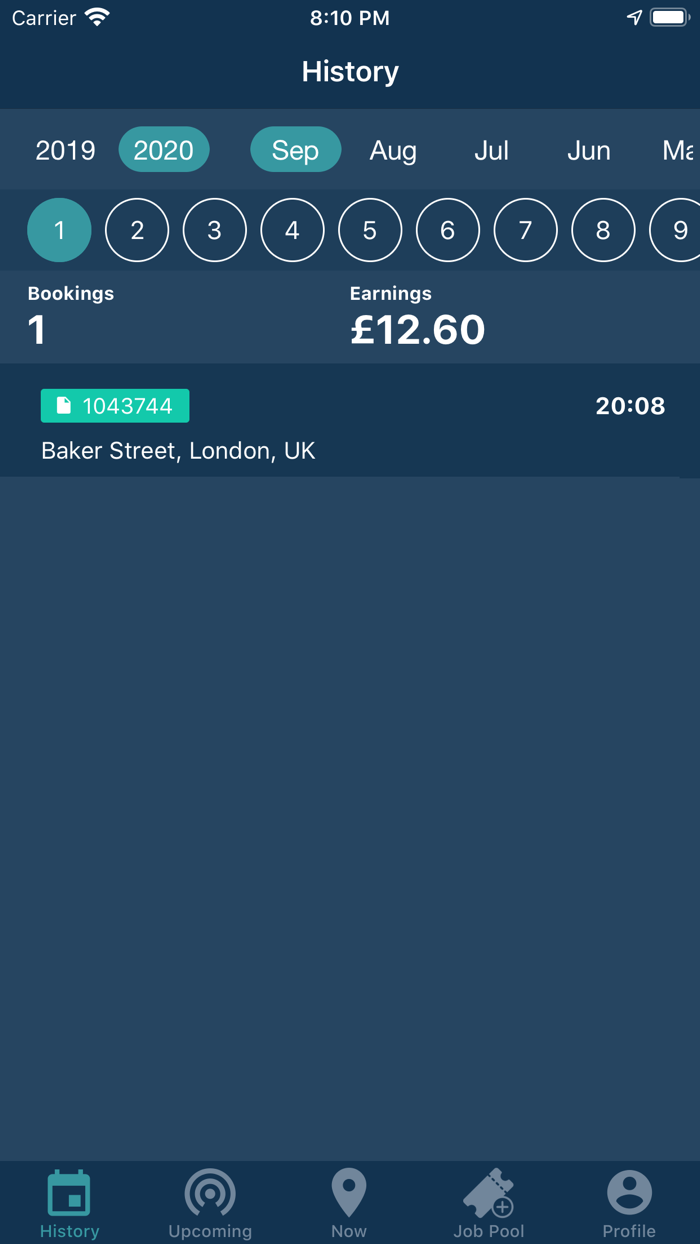
Task: Go to the Now tab
Action: 349,1203
